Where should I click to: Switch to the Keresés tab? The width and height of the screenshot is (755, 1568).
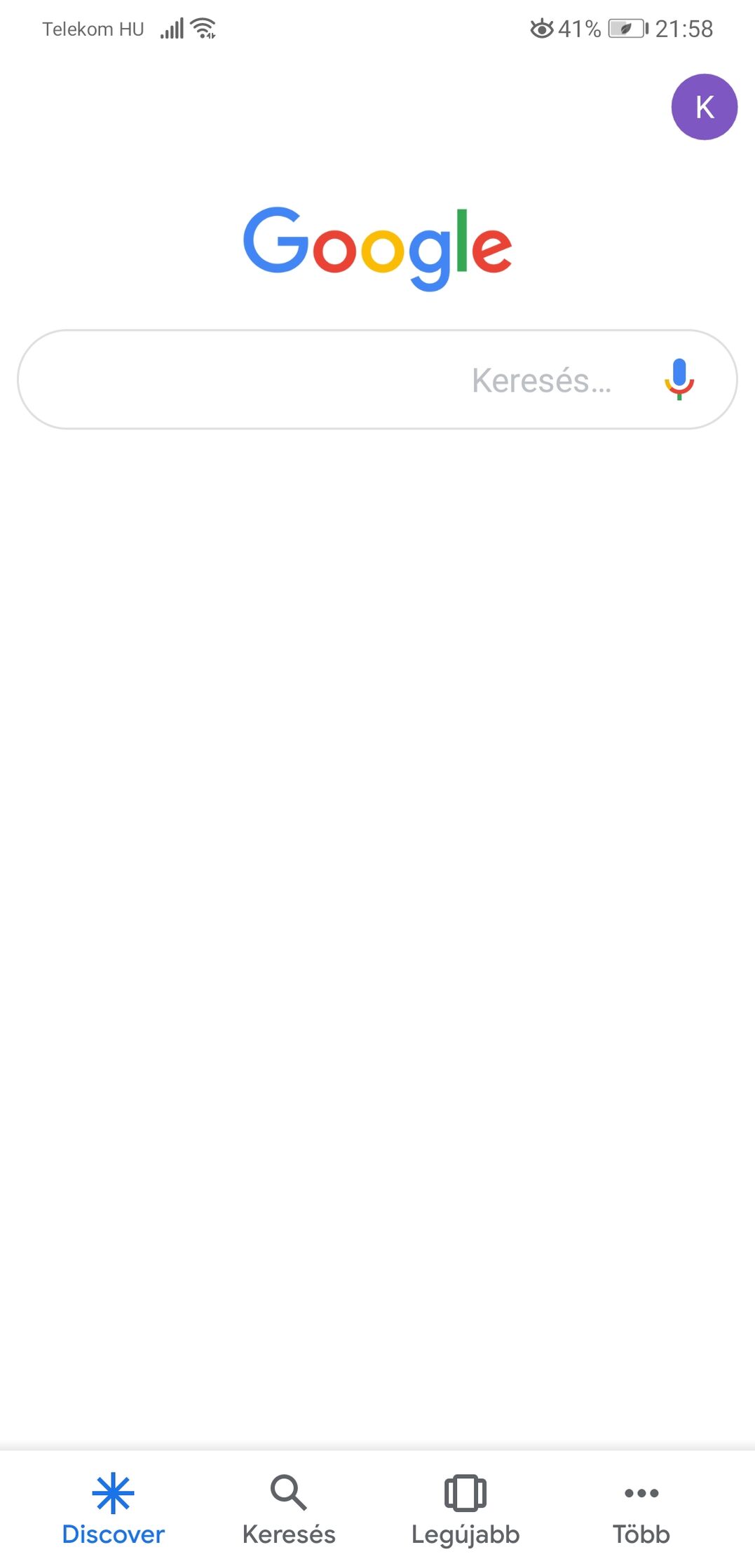coord(289,1509)
